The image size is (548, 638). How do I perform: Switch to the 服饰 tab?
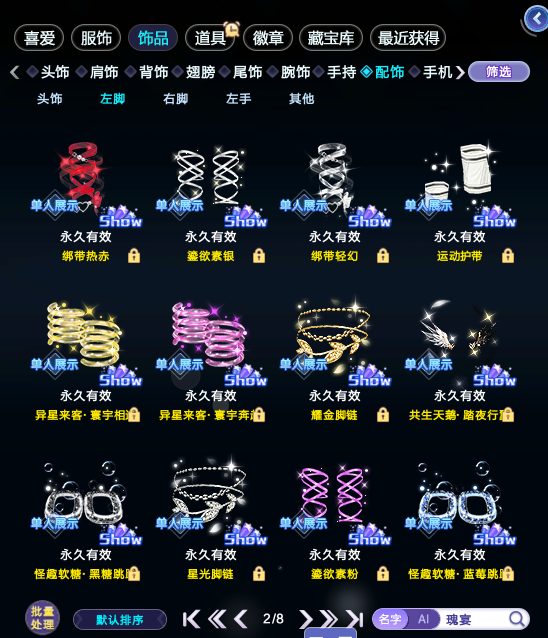[96, 38]
